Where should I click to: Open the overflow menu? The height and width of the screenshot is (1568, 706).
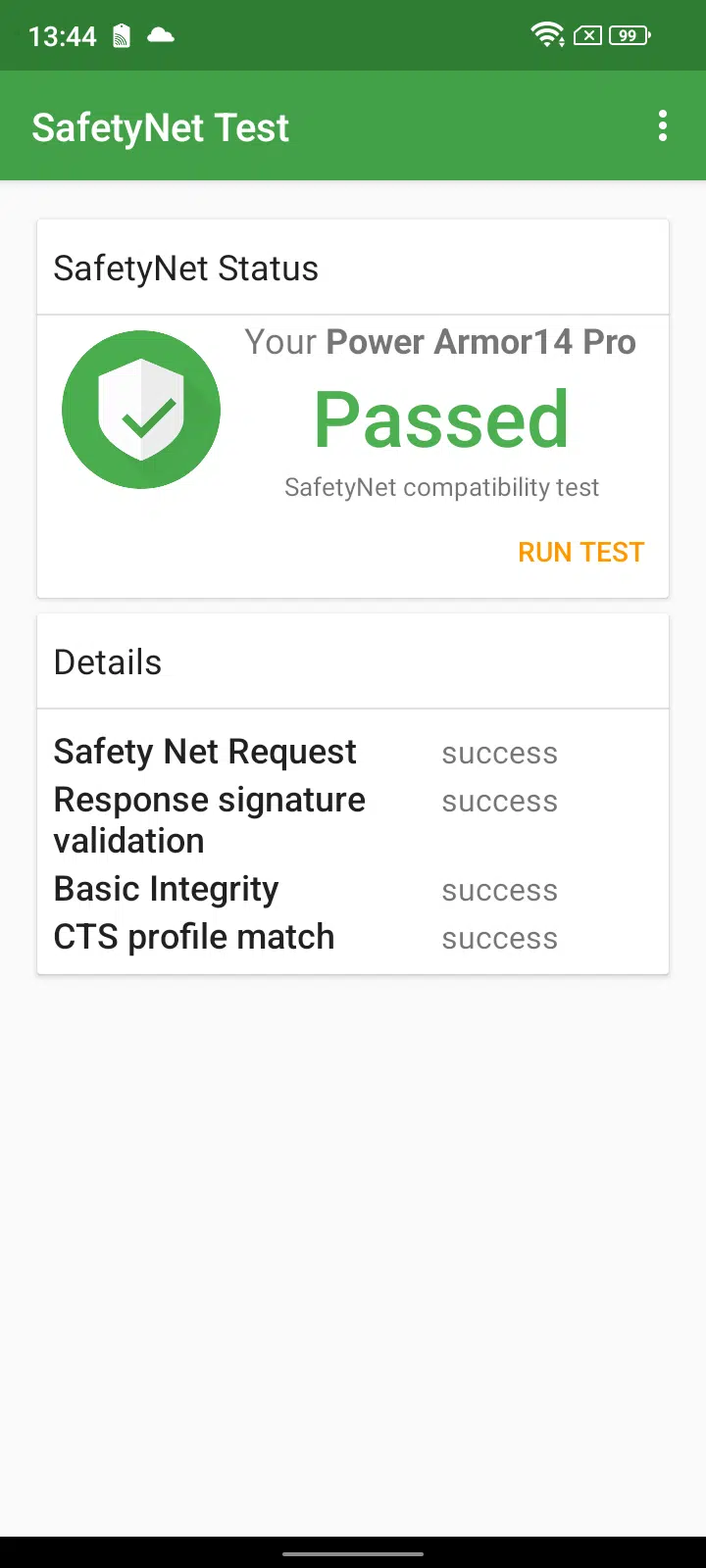click(x=663, y=126)
